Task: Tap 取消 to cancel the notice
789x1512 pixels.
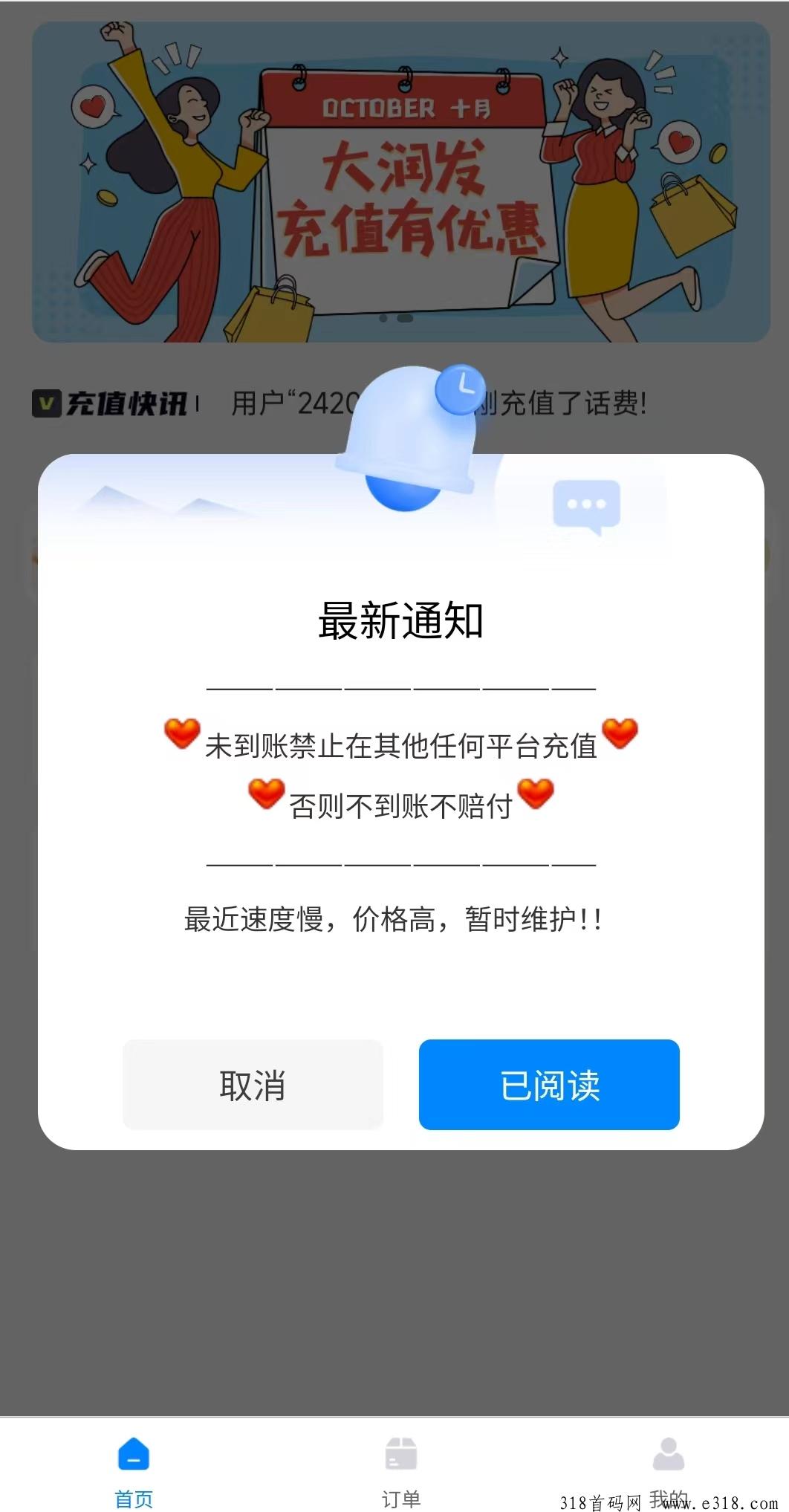Action: [253, 1084]
